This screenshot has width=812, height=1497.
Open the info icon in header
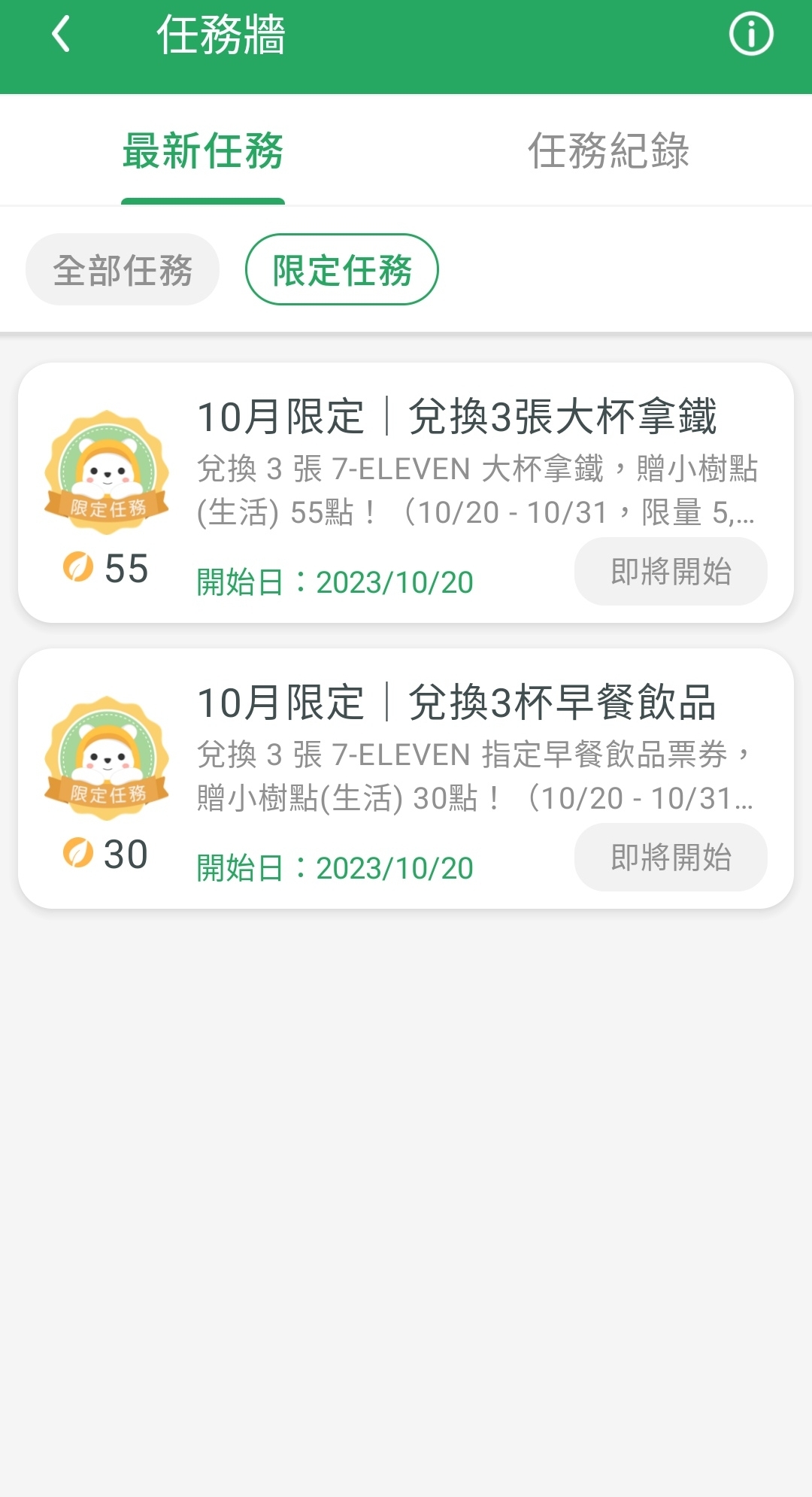(x=750, y=35)
